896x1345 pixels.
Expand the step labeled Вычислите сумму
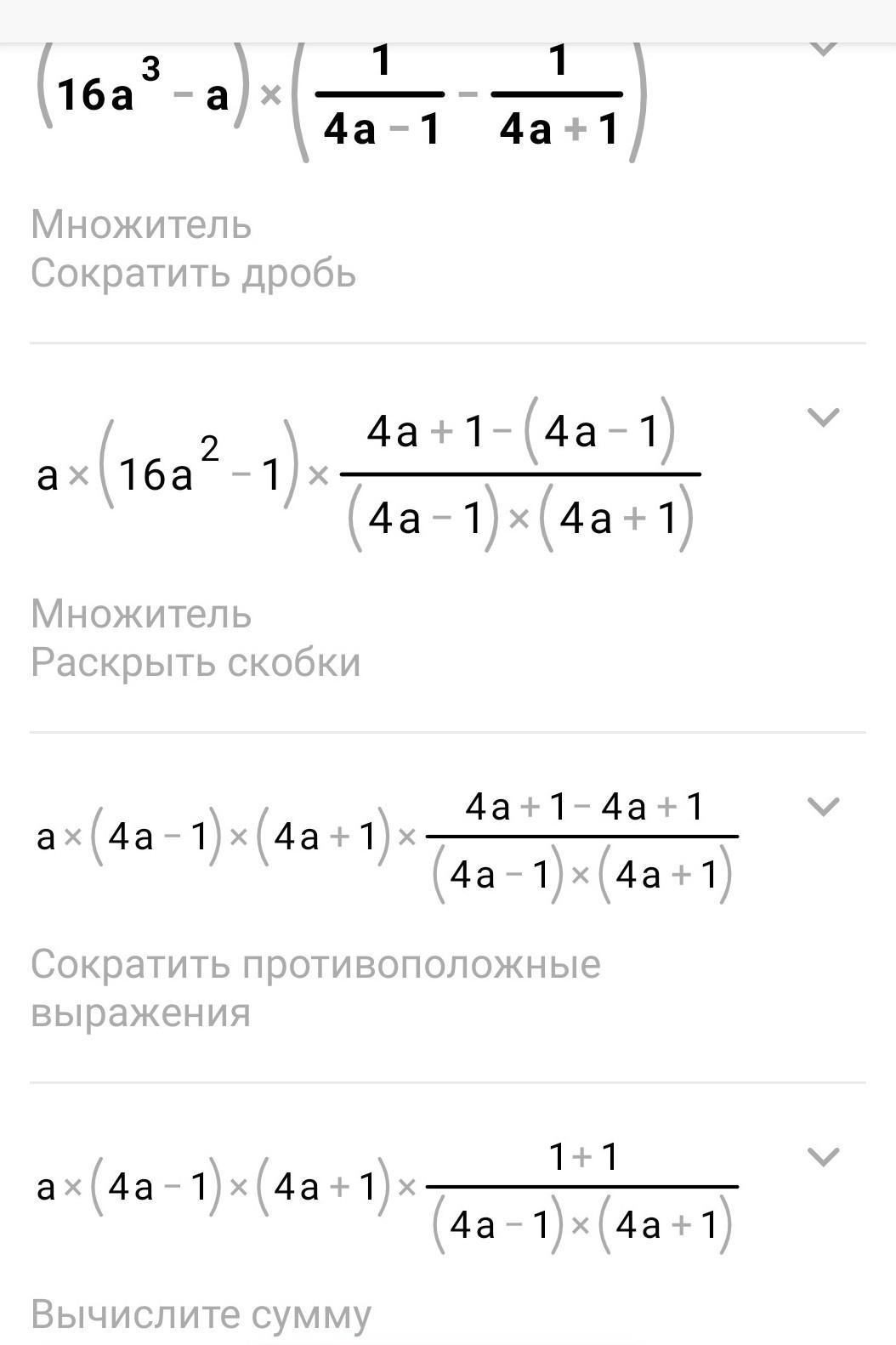click(x=822, y=1157)
